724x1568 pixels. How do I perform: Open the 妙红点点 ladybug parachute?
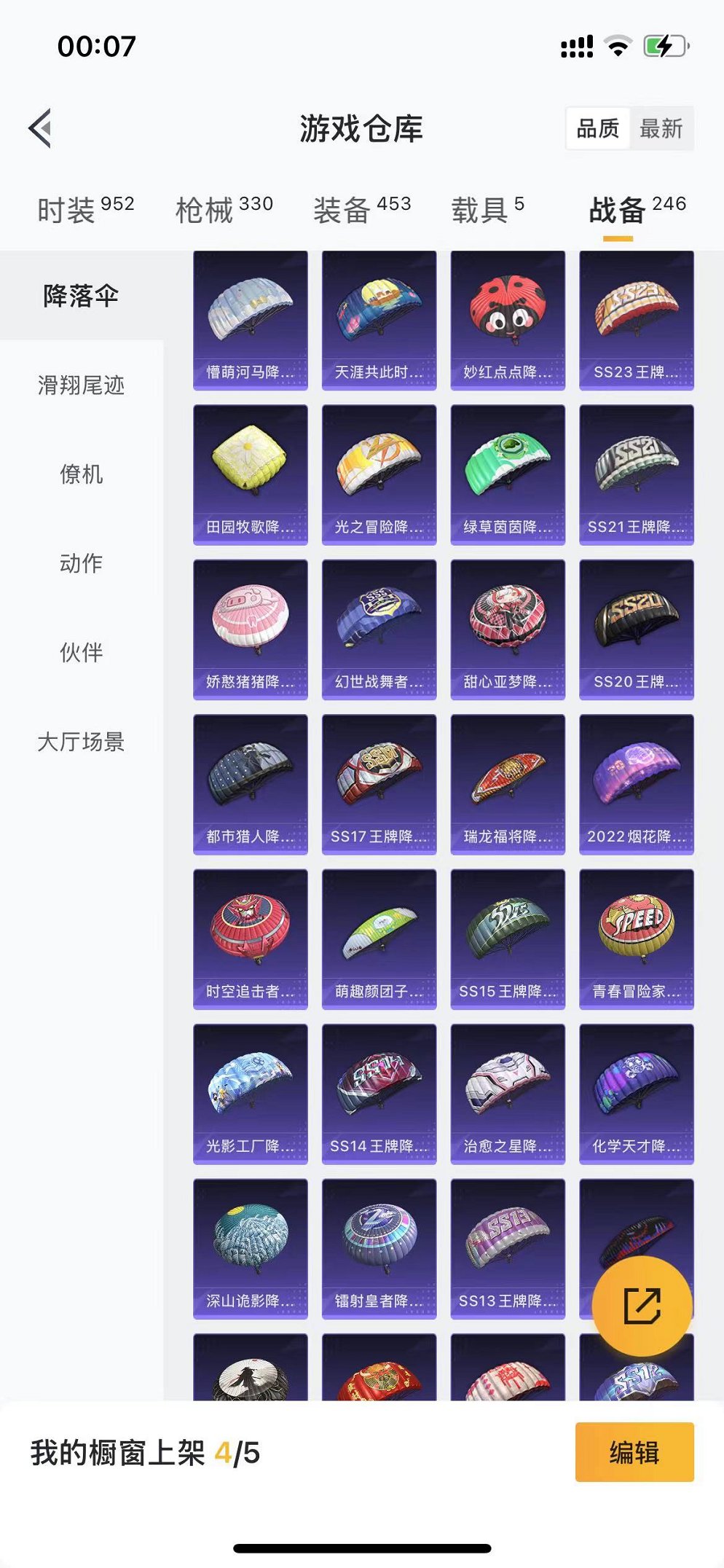[x=508, y=321]
